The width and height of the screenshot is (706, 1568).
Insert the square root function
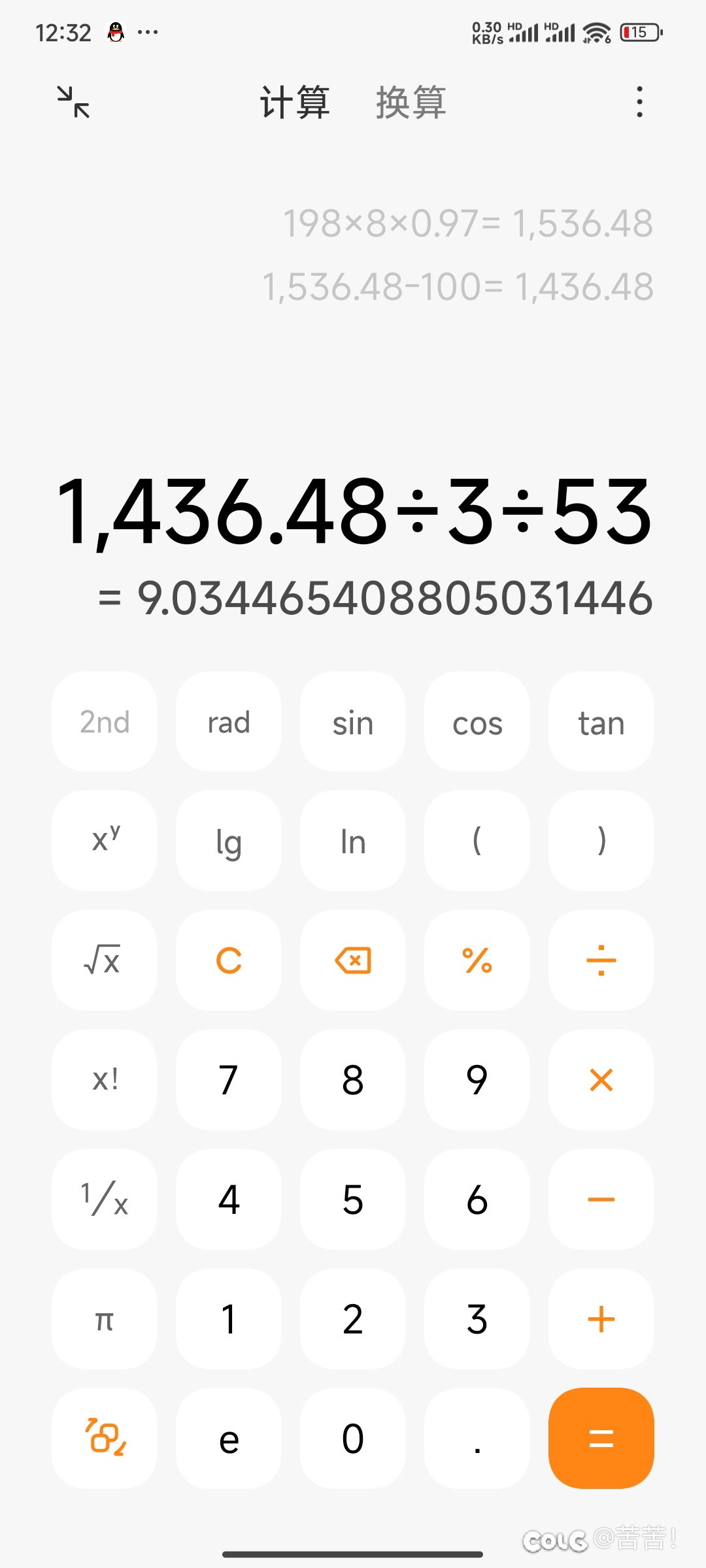click(105, 960)
